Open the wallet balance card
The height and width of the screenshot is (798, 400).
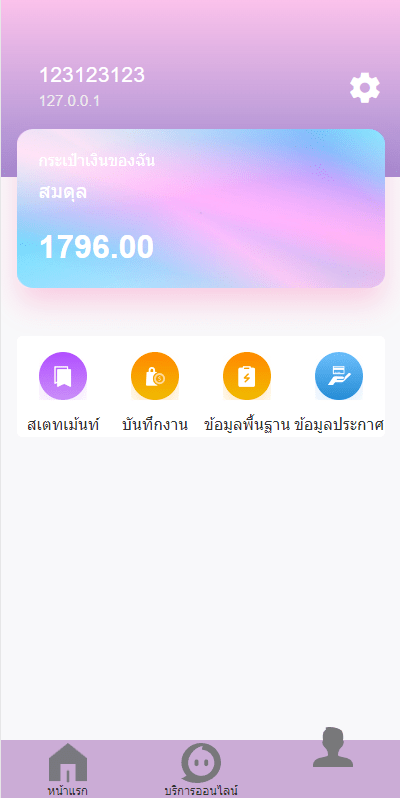click(201, 208)
